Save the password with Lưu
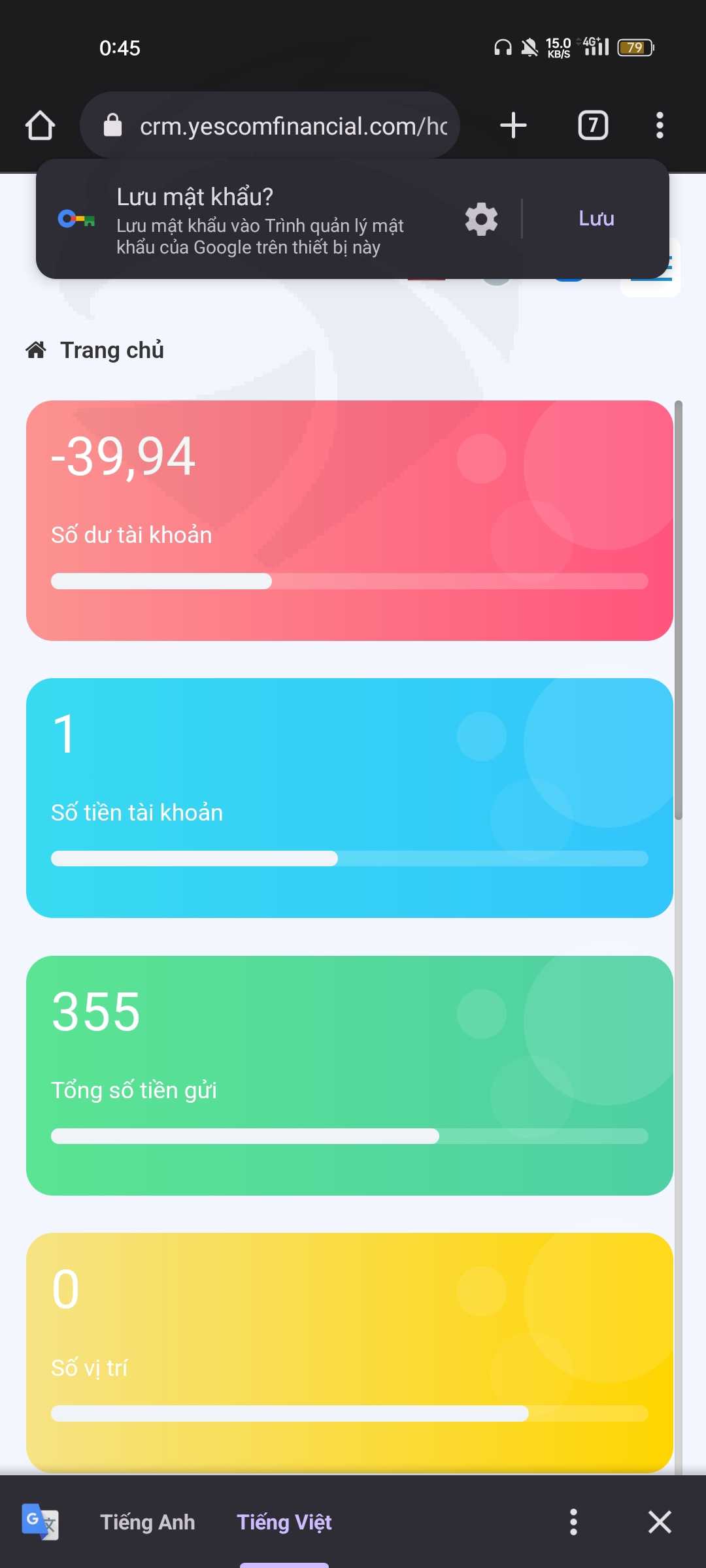Viewport: 706px width, 1568px height. 596,218
